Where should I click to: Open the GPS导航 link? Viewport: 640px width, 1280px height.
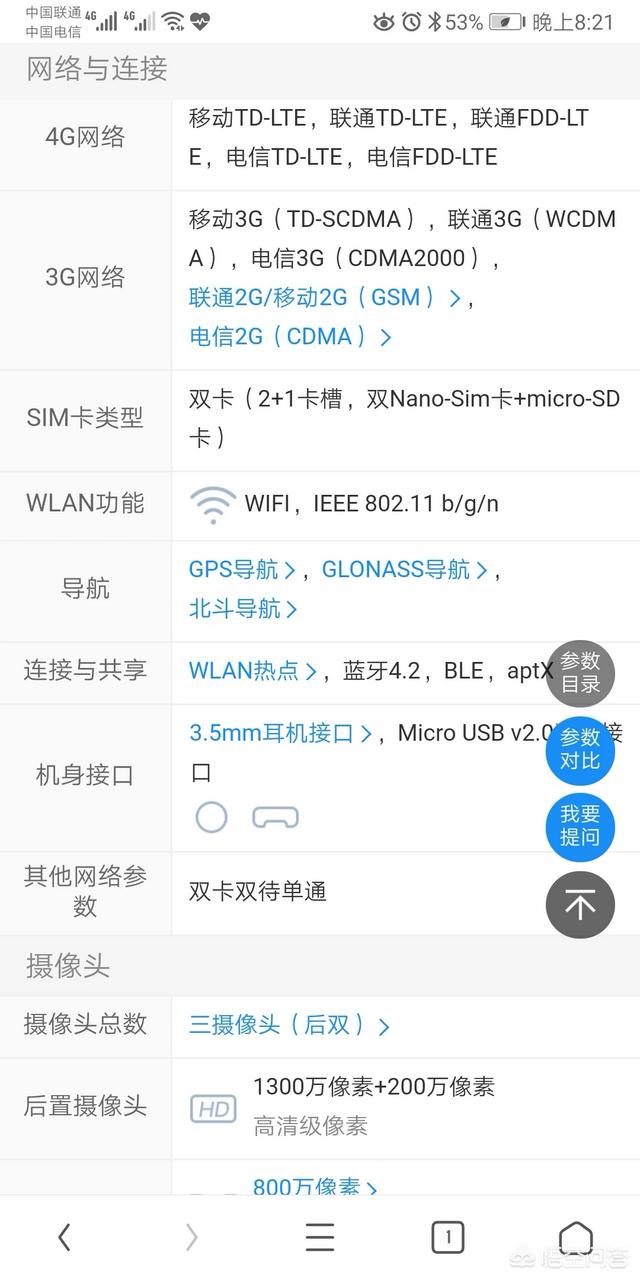[242, 570]
